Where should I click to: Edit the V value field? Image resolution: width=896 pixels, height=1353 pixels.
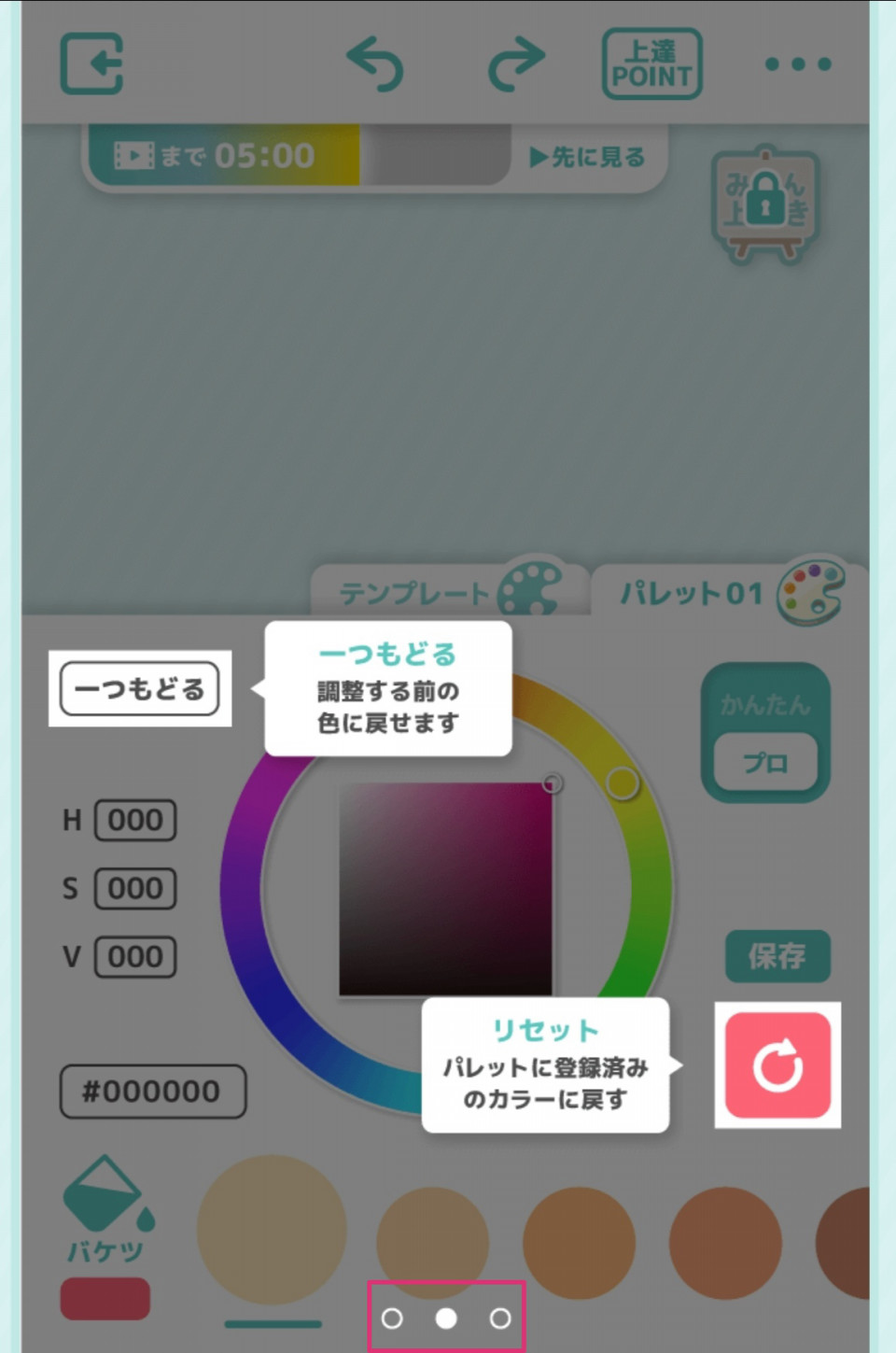(135, 956)
